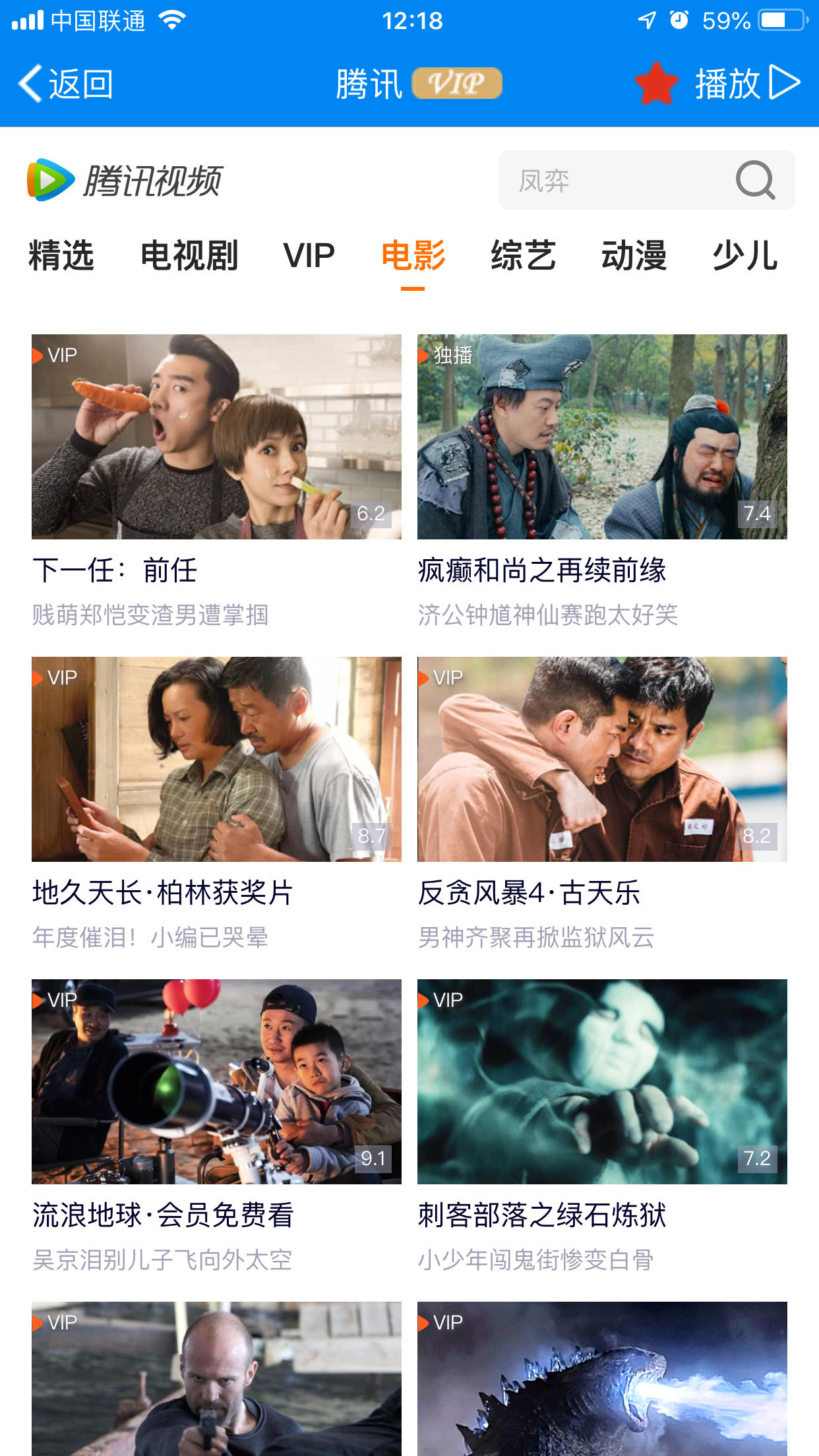
Task: Open 刺客部落之绿石炼狱 movie card
Action: 602,1081
